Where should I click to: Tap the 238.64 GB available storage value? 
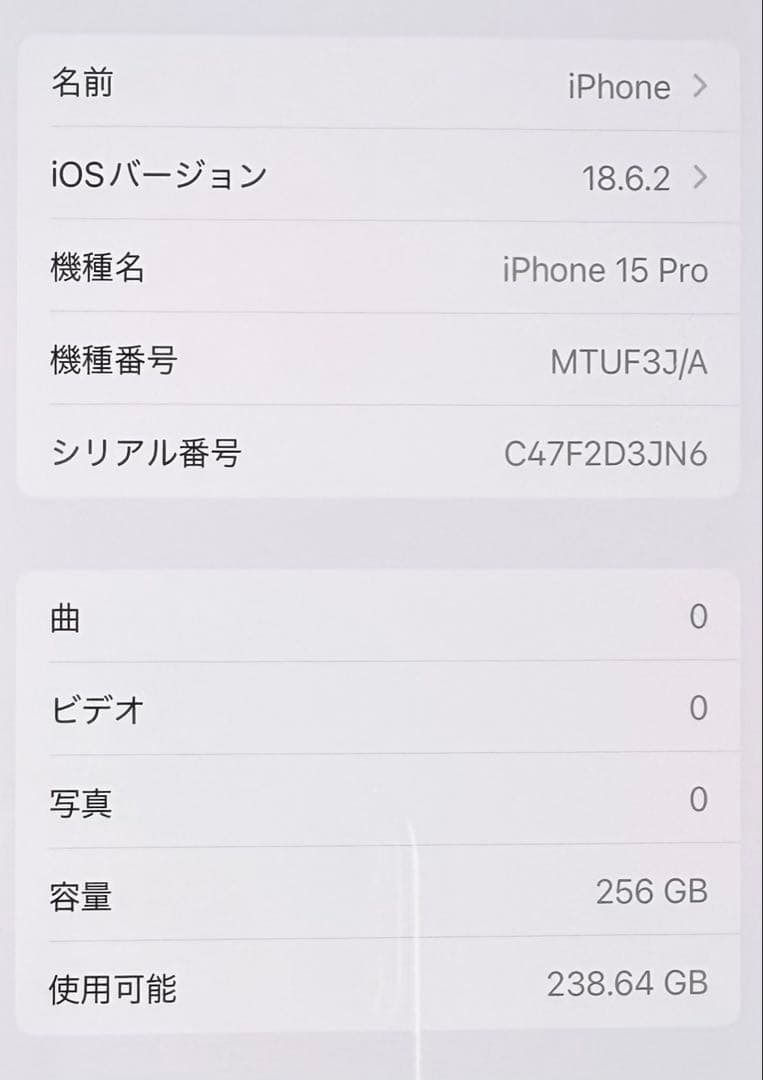point(628,982)
